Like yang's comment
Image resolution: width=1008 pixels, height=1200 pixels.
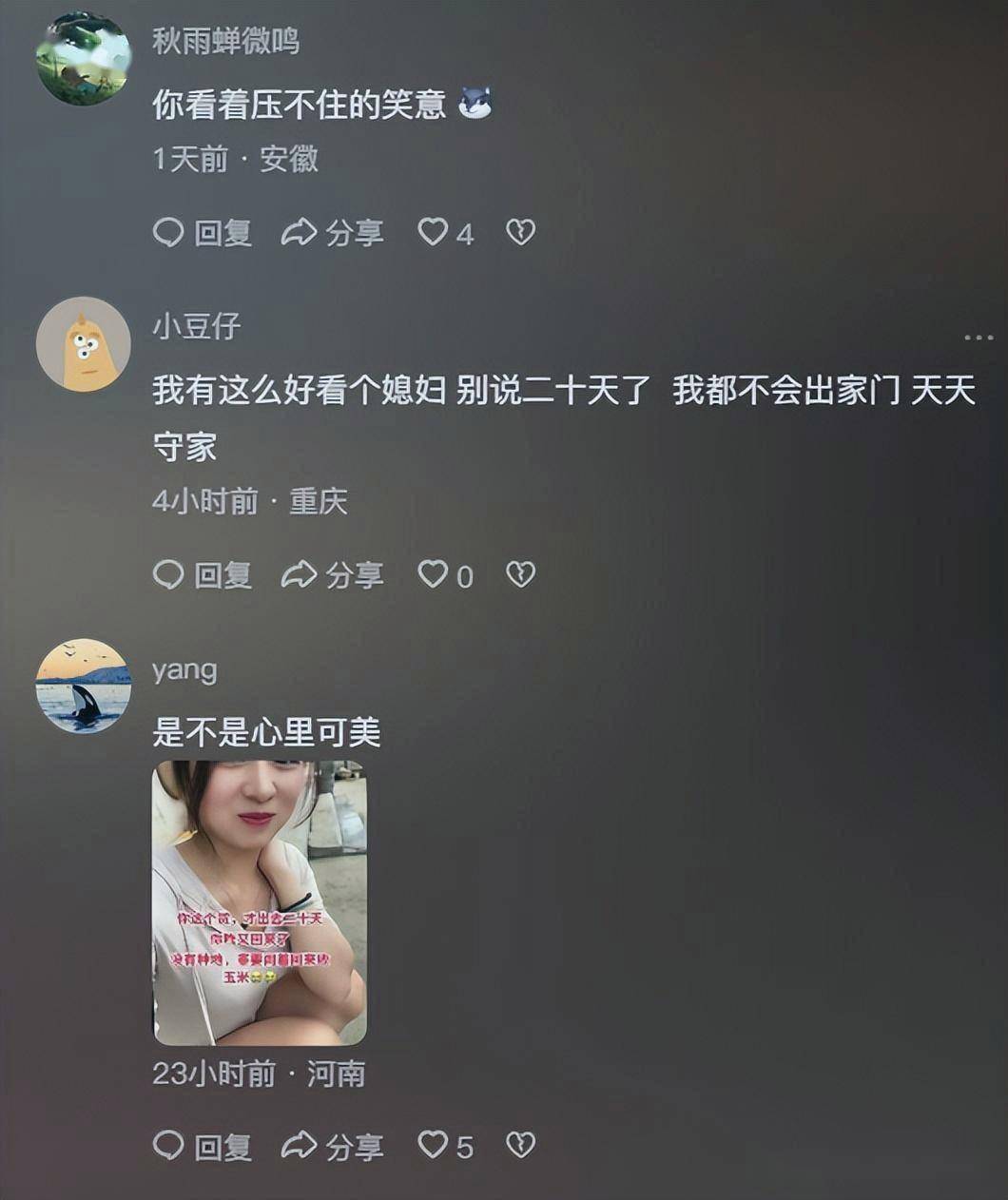[x=434, y=1146]
